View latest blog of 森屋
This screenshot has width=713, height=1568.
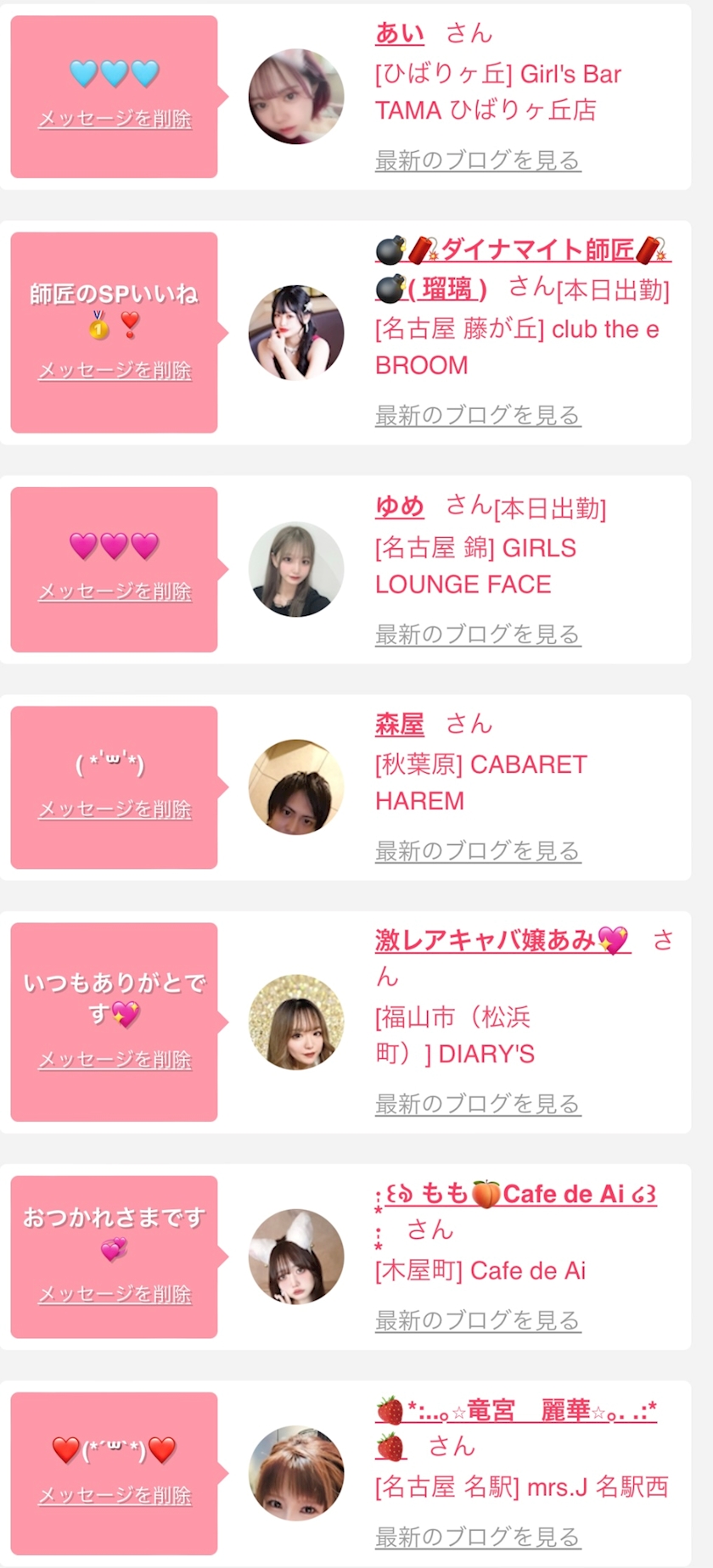tap(478, 851)
